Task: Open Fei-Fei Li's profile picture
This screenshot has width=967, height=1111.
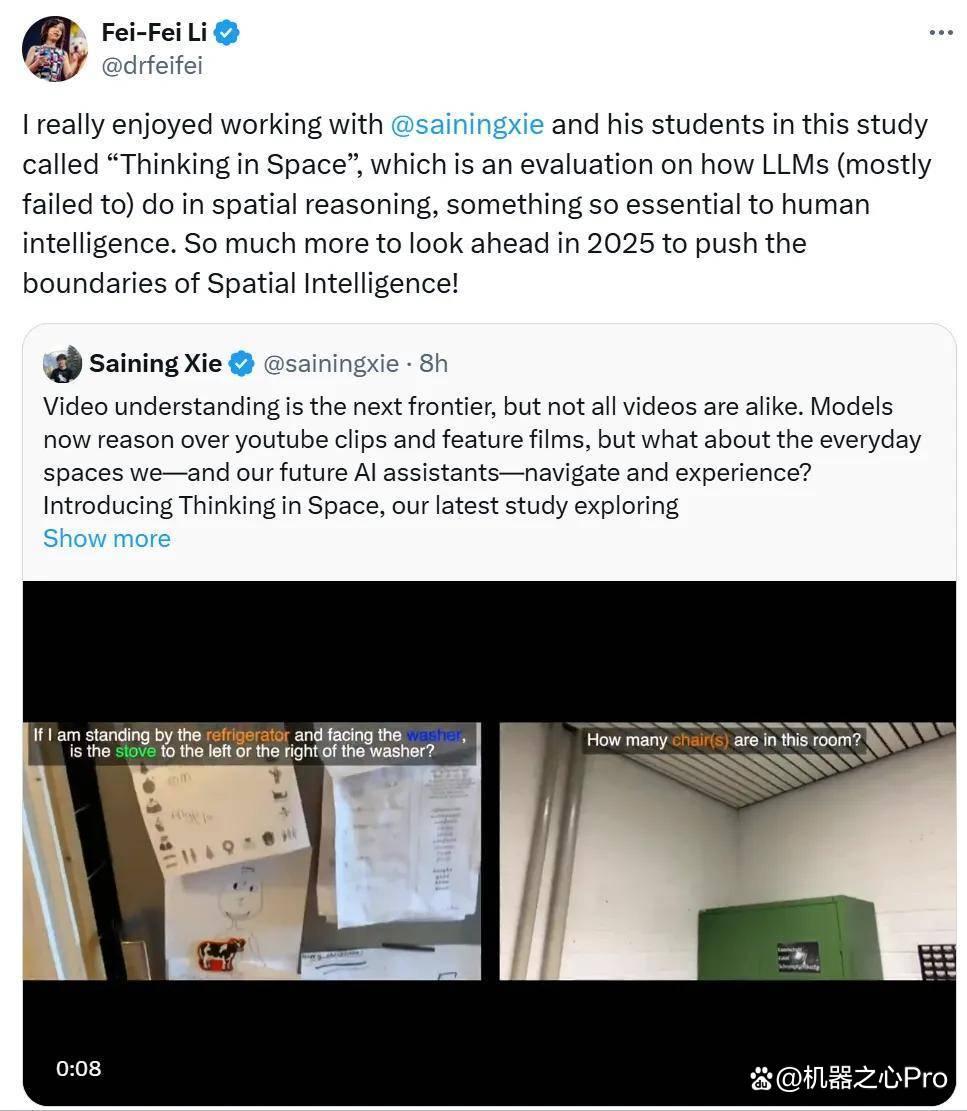Action: 55,49
